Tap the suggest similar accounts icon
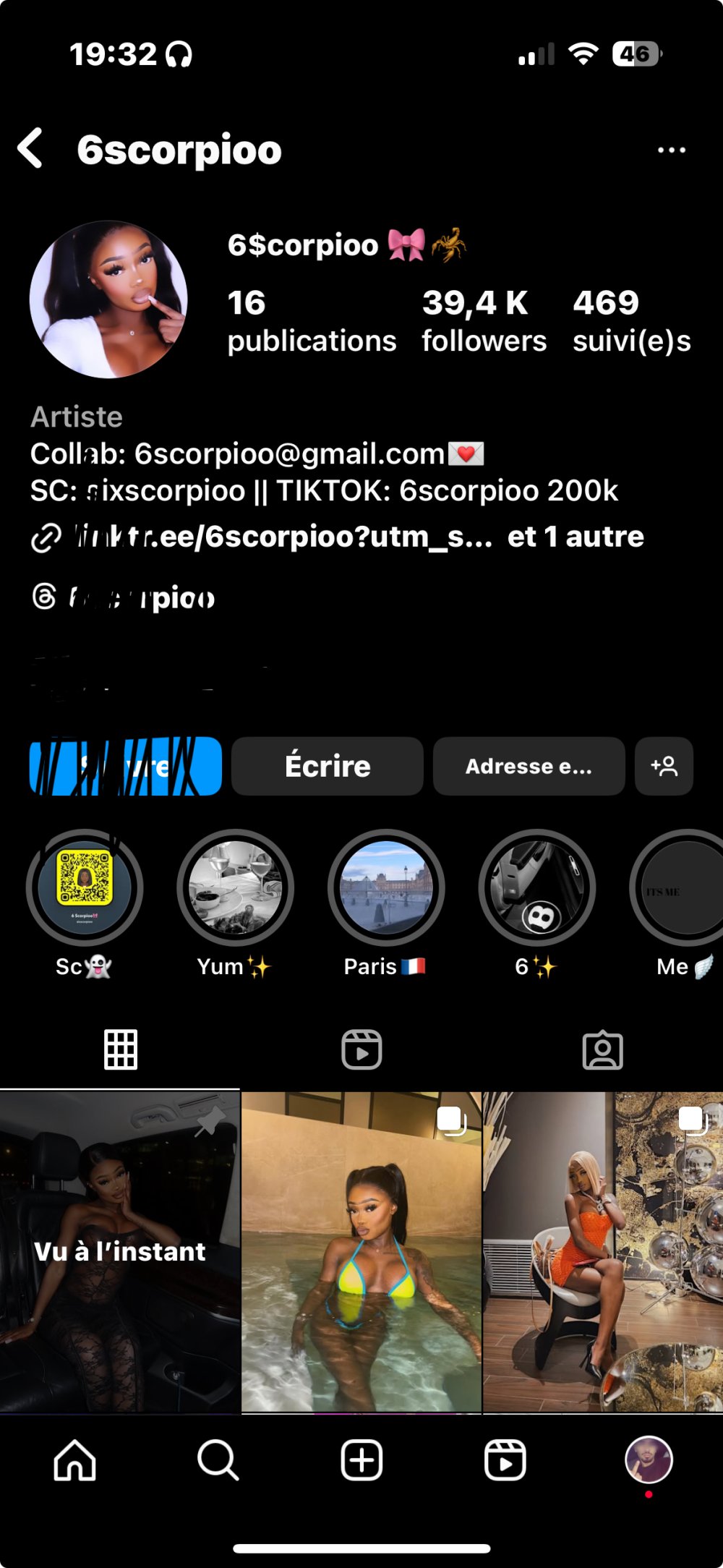This screenshot has width=723, height=1568. [664, 766]
